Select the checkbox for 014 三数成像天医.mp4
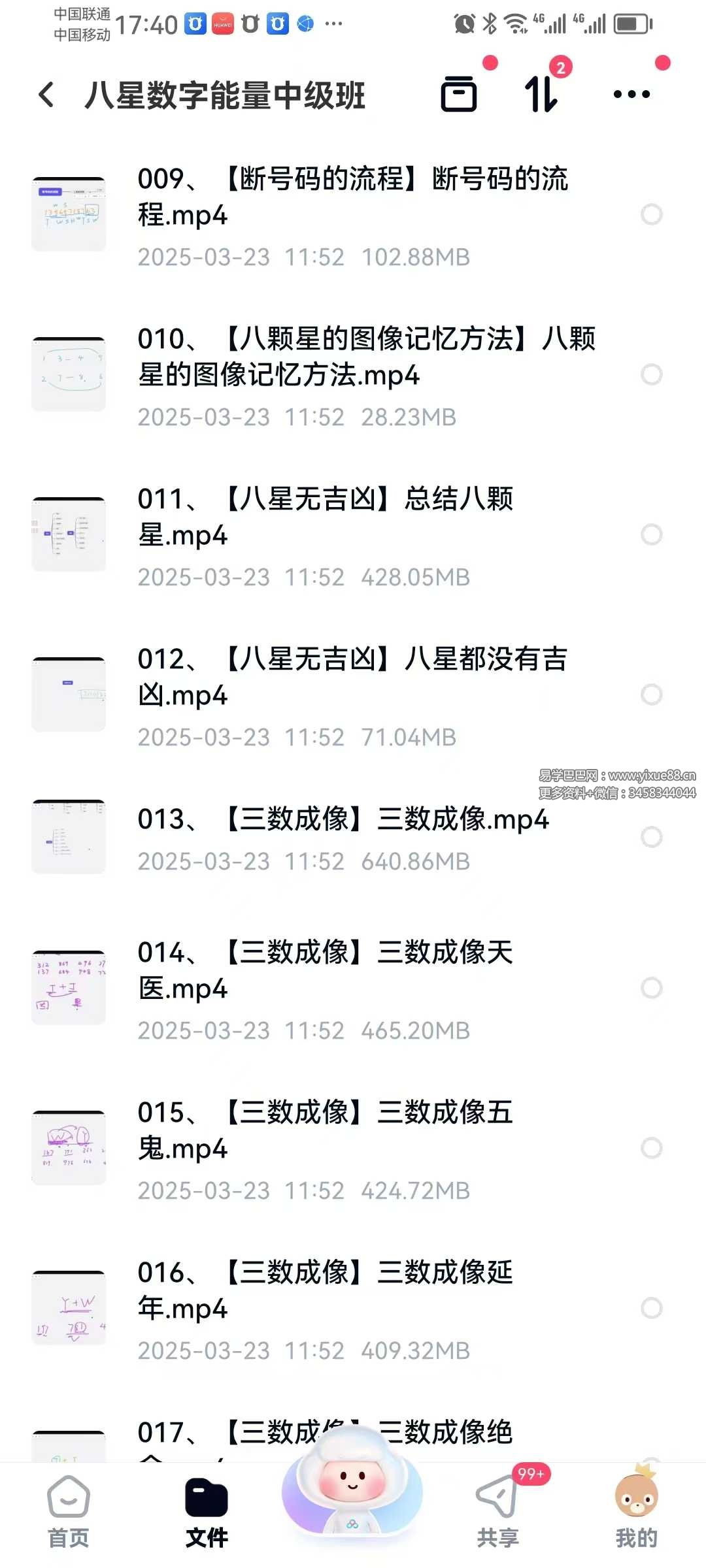Screen dimensions: 706x1568 pyautogui.click(x=651, y=988)
